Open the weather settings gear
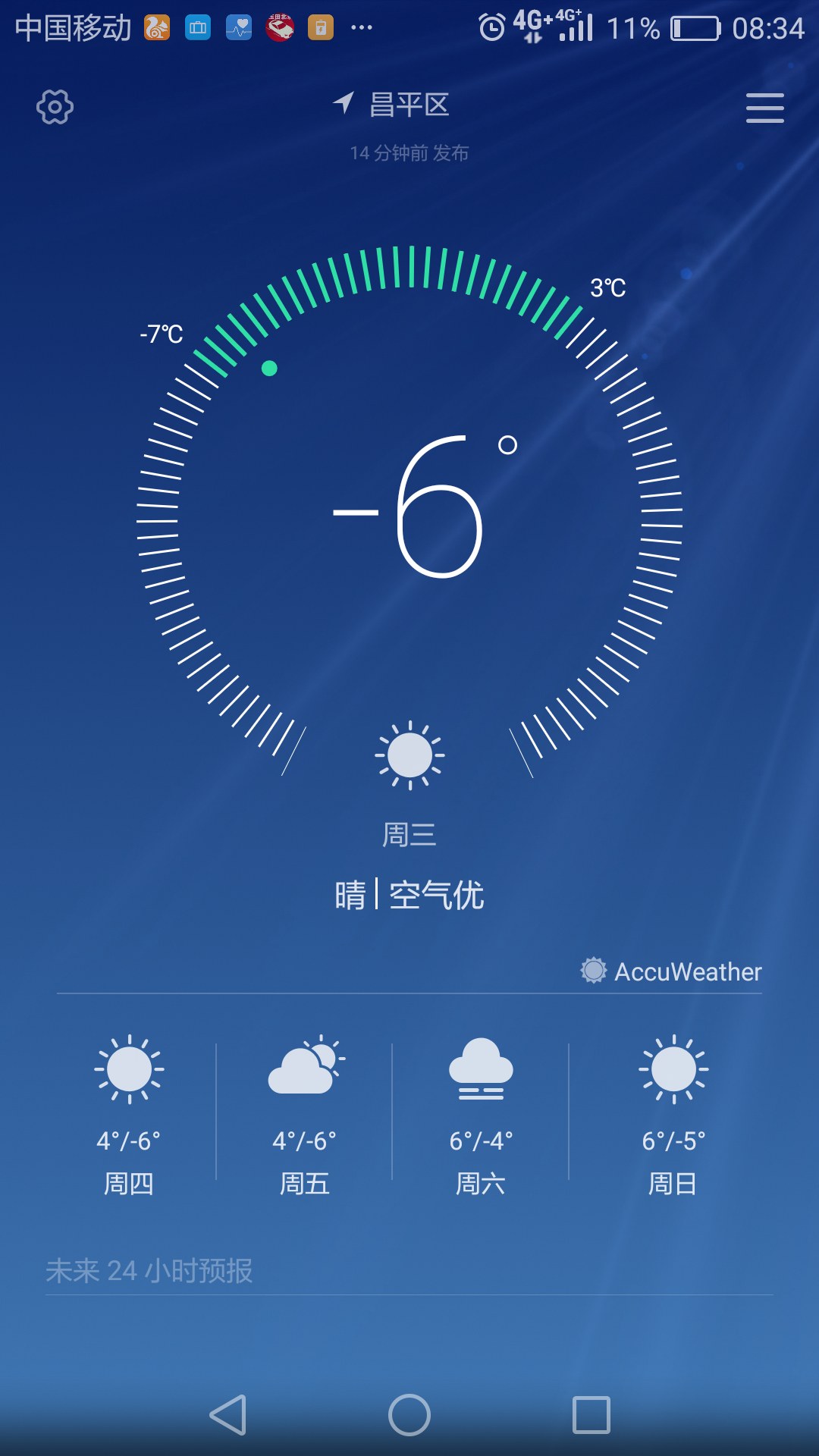819x1456 pixels. click(55, 107)
